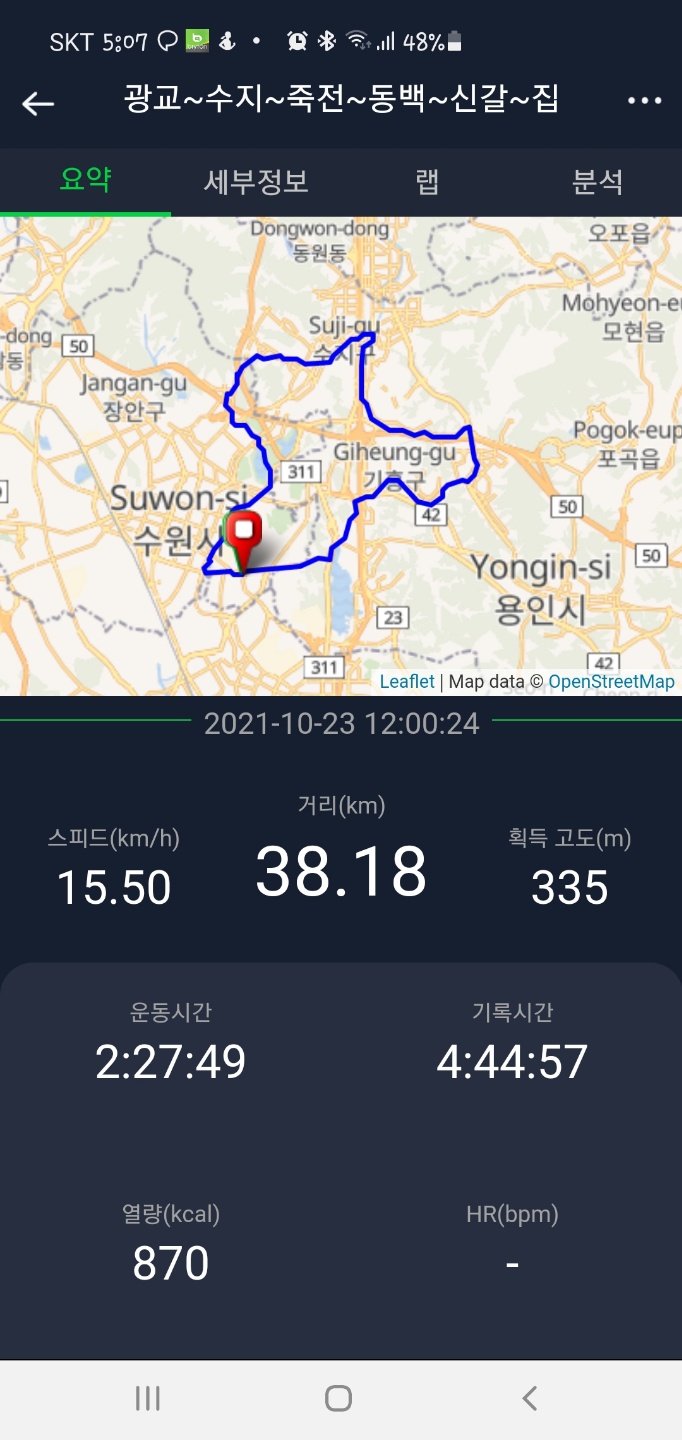Select the 요약 summary tab
The image size is (682, 1440).
[85, 181]
